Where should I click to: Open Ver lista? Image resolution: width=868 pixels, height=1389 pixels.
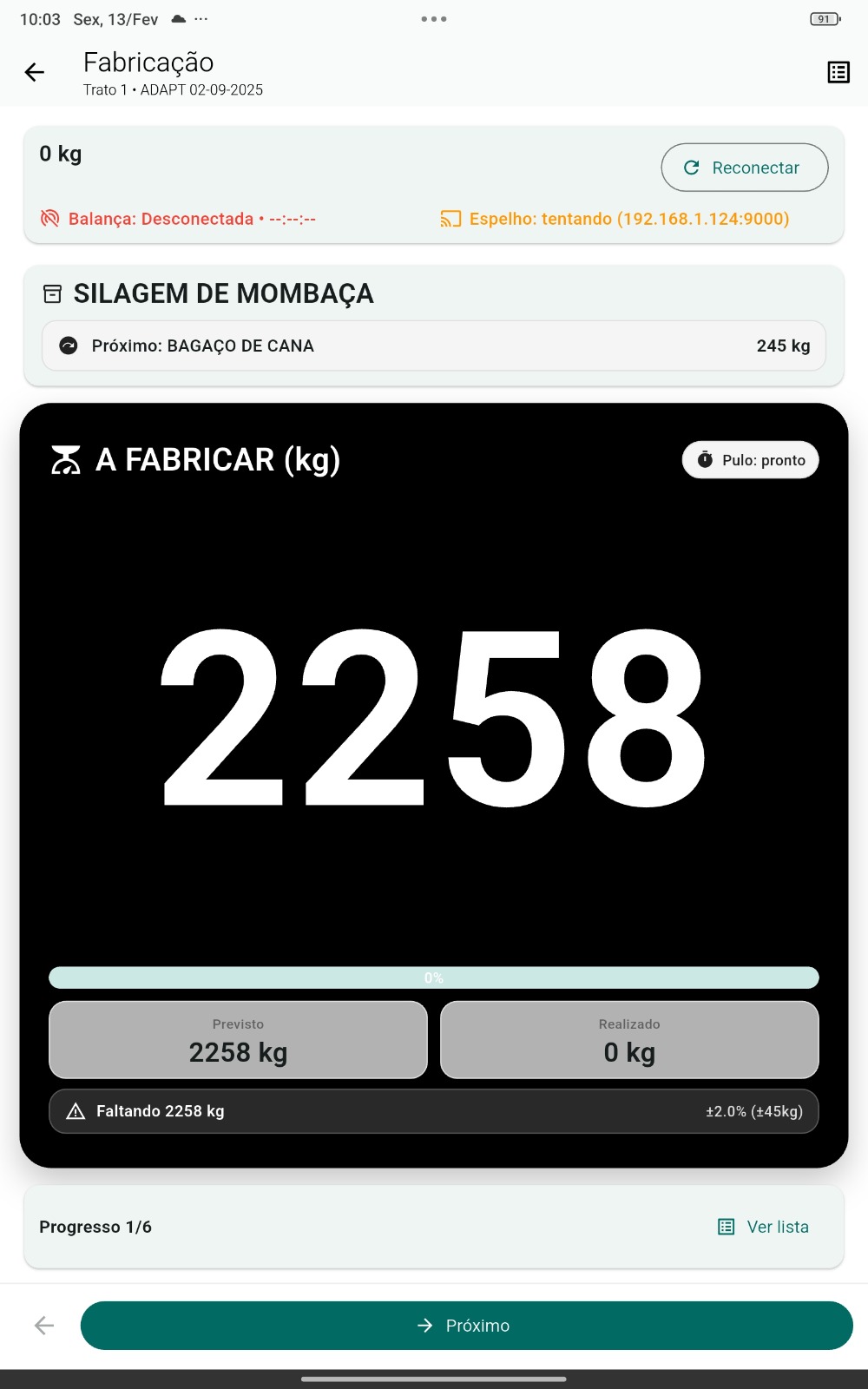777,1227
